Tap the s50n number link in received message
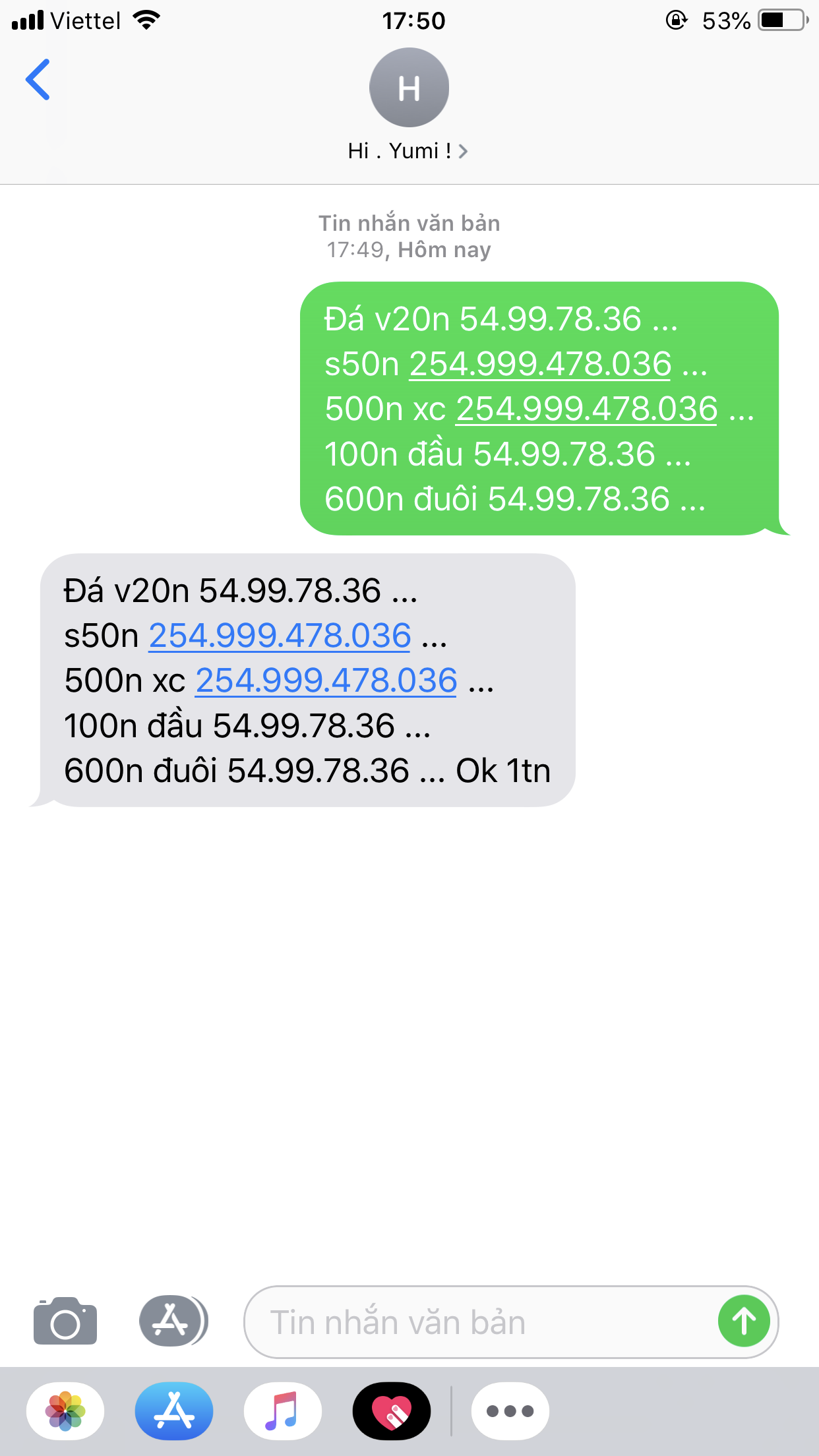 coord(280,636)
